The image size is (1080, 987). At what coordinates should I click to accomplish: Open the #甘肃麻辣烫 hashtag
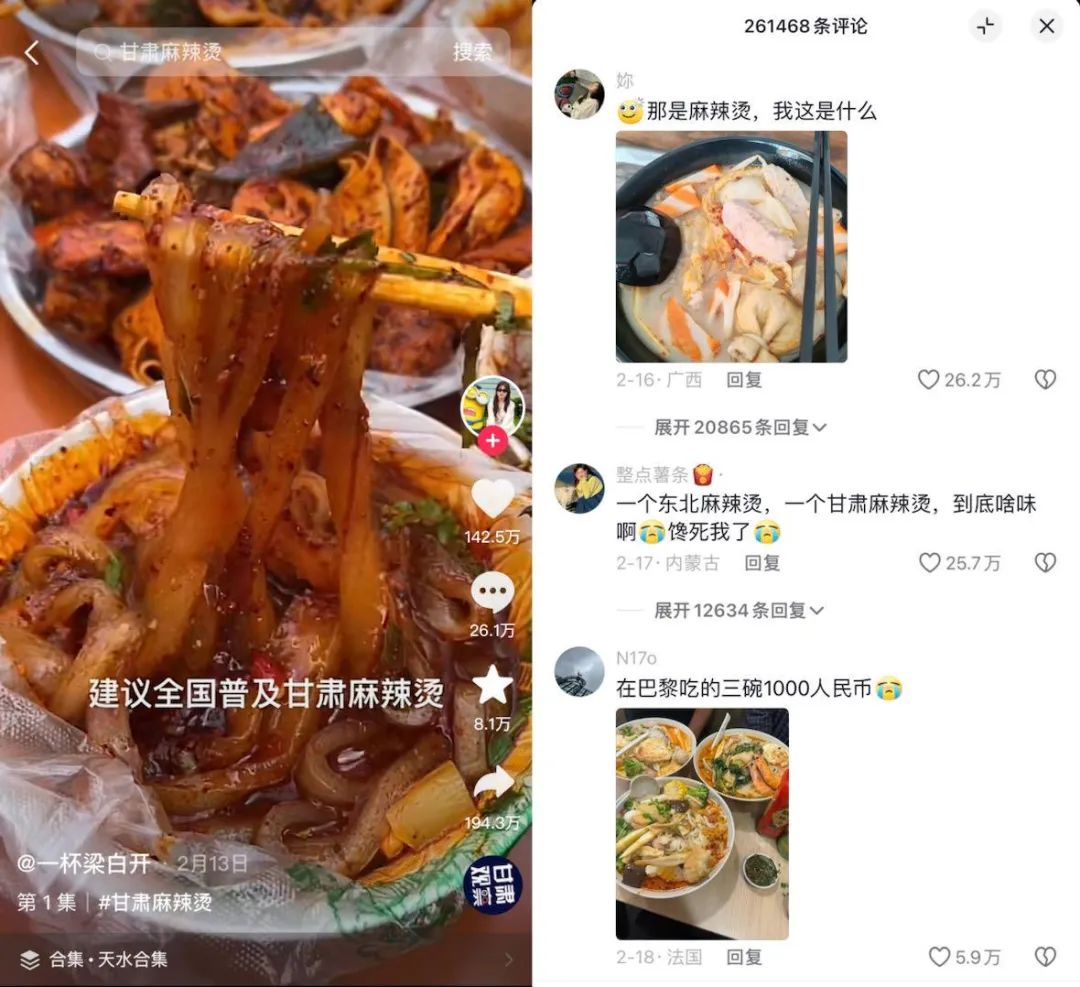point(155,902)
